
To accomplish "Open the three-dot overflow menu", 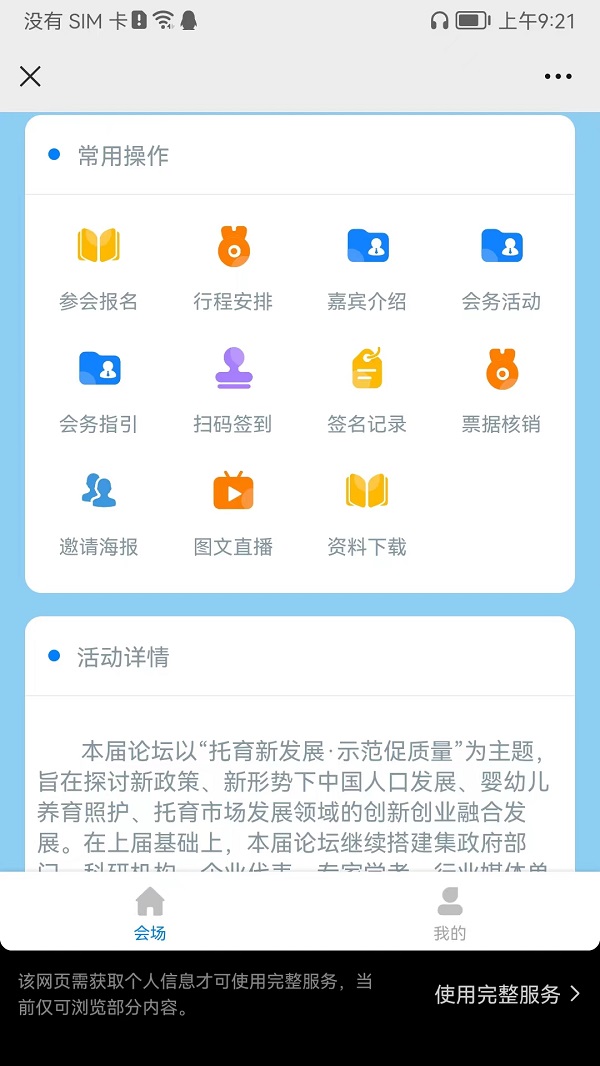I will pos(558,76).
